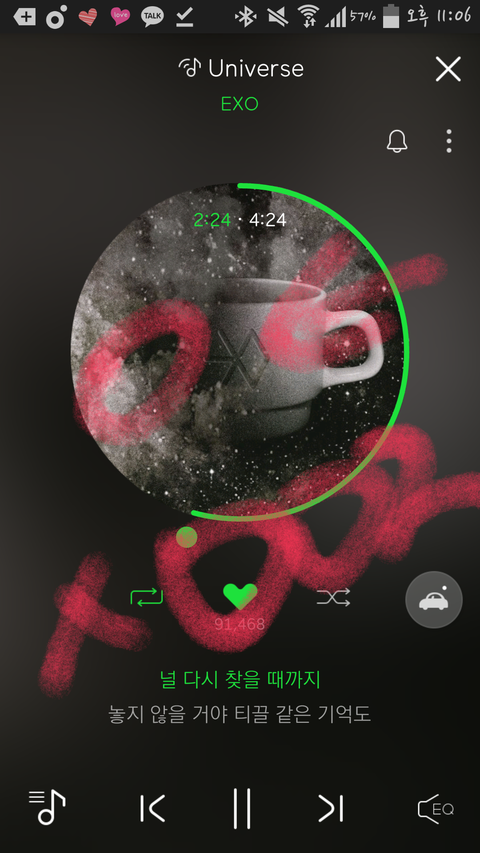Screen dimensions: 480x853
Task: Pause the current song
Action: (x=241, y=808)
